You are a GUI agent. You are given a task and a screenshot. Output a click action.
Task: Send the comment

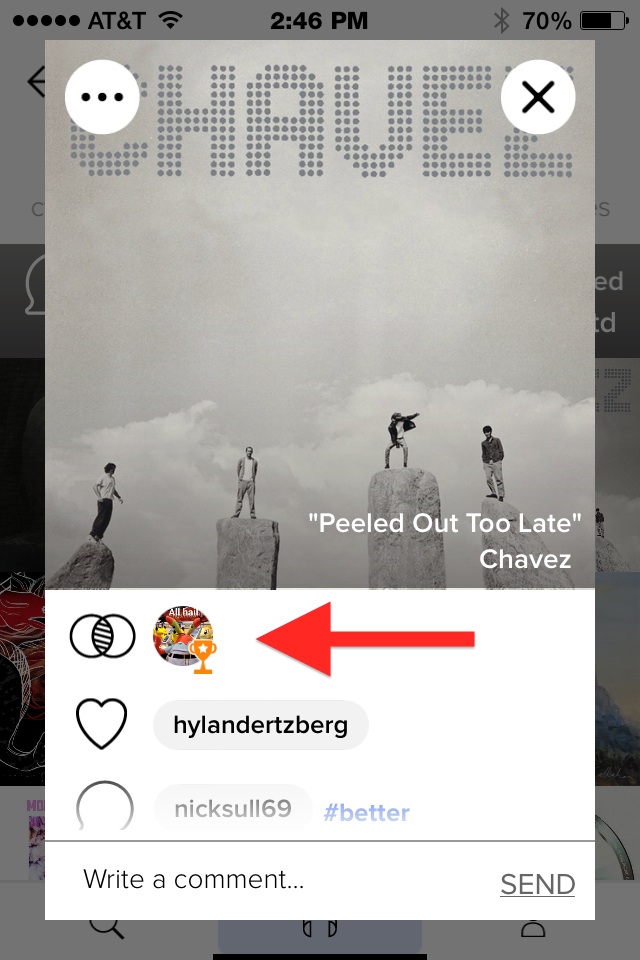point(537,884)
